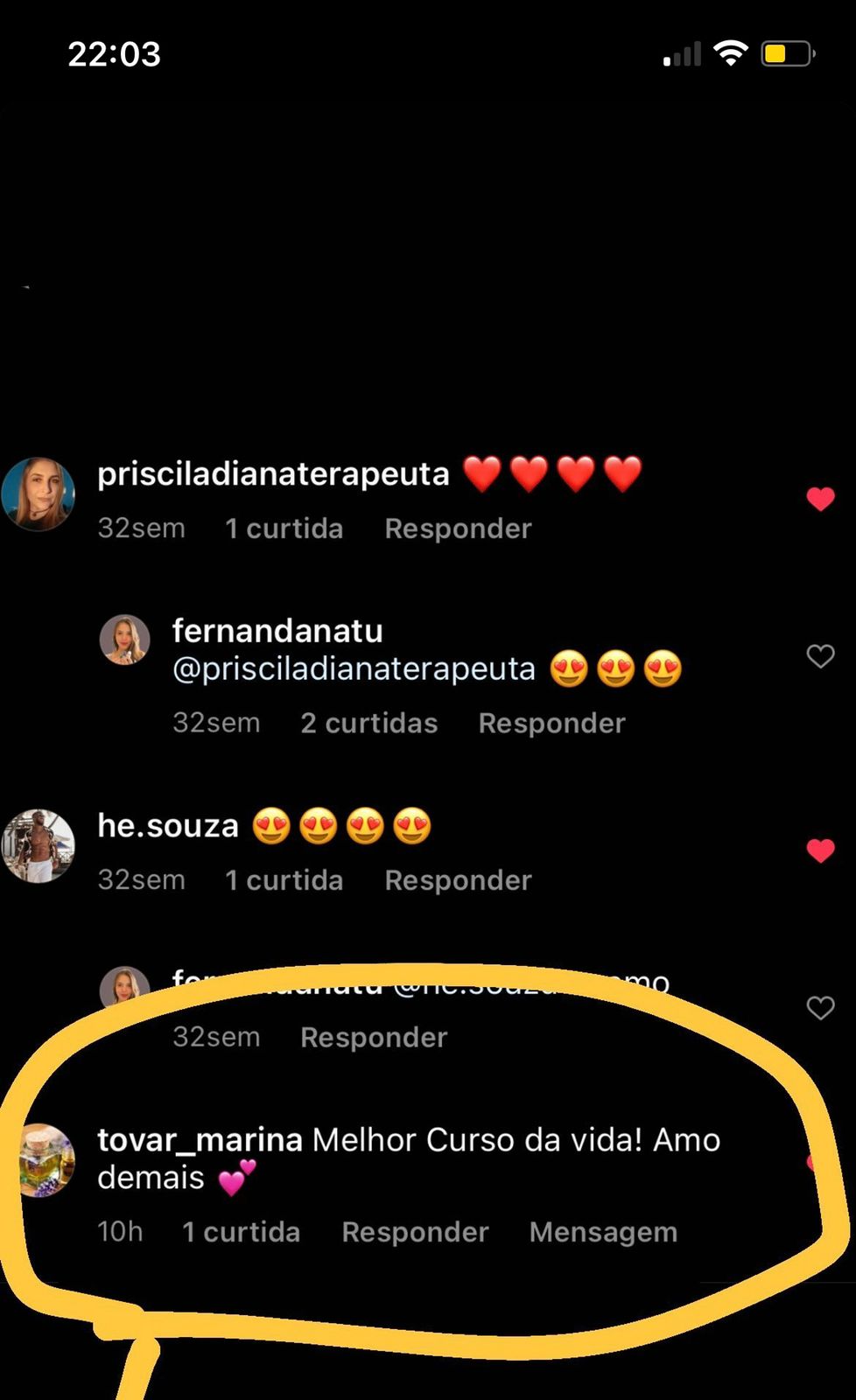Like fernandanatu's reply to @prisciladianaterapeuta
856x1400 pixels.
point(820,656)
